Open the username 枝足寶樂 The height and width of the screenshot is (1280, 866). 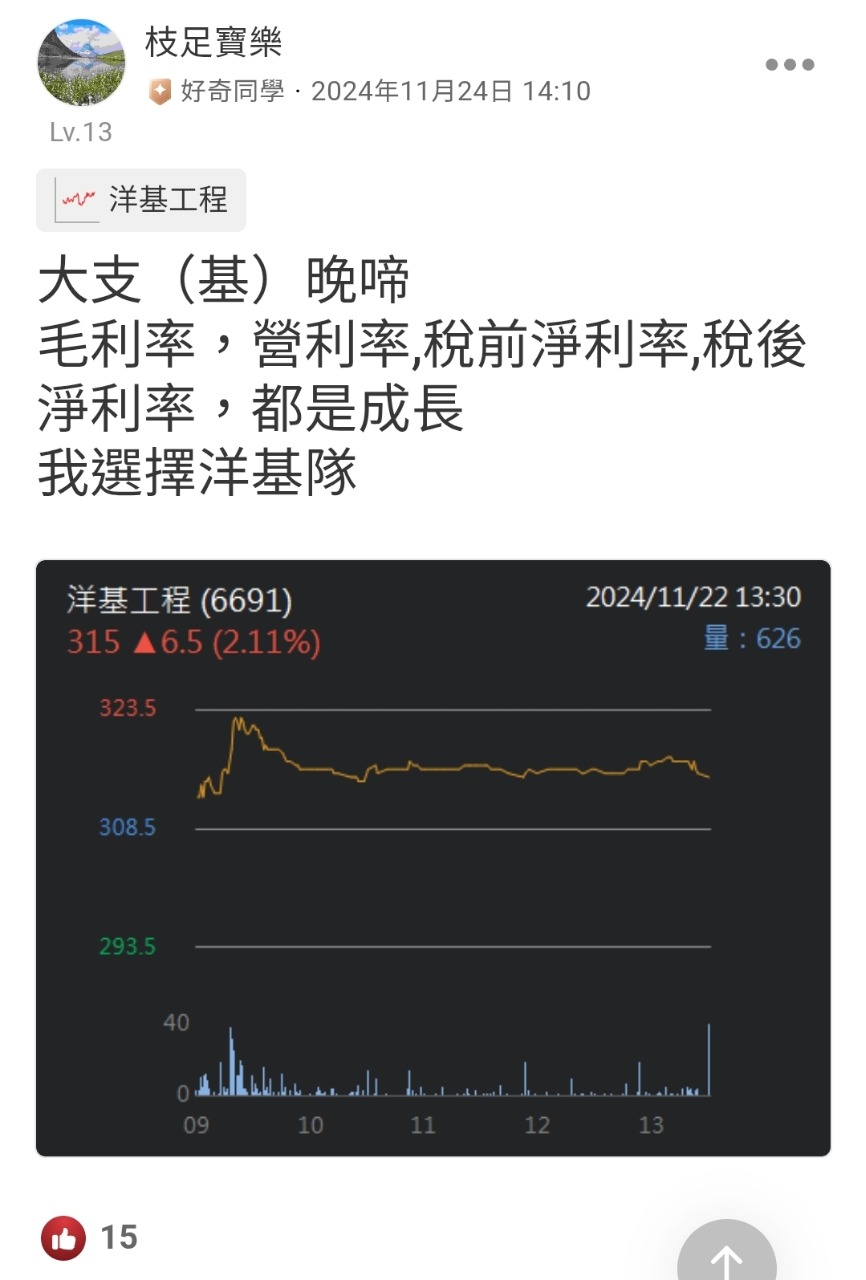(x=213, y=42)
